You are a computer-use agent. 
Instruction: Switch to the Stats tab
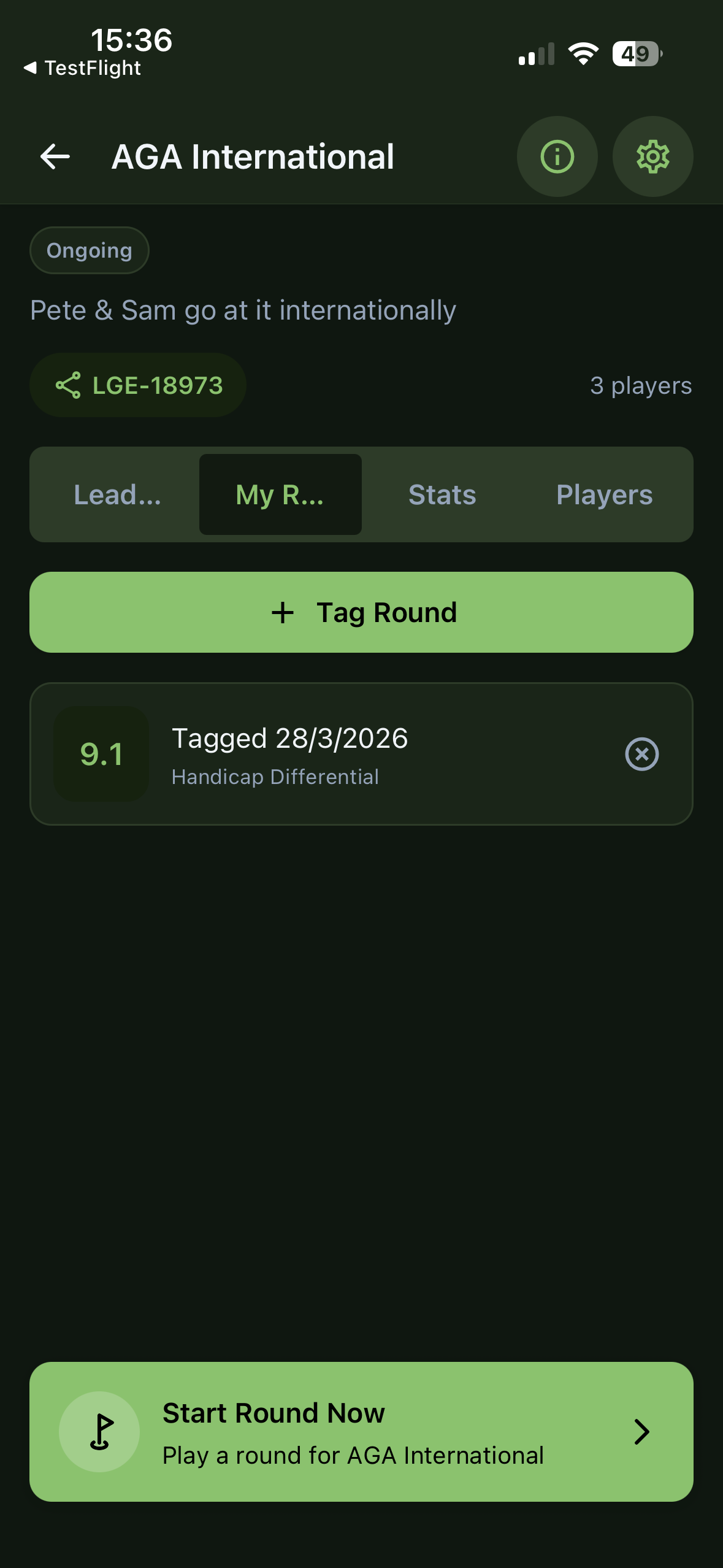click(442, 494)
